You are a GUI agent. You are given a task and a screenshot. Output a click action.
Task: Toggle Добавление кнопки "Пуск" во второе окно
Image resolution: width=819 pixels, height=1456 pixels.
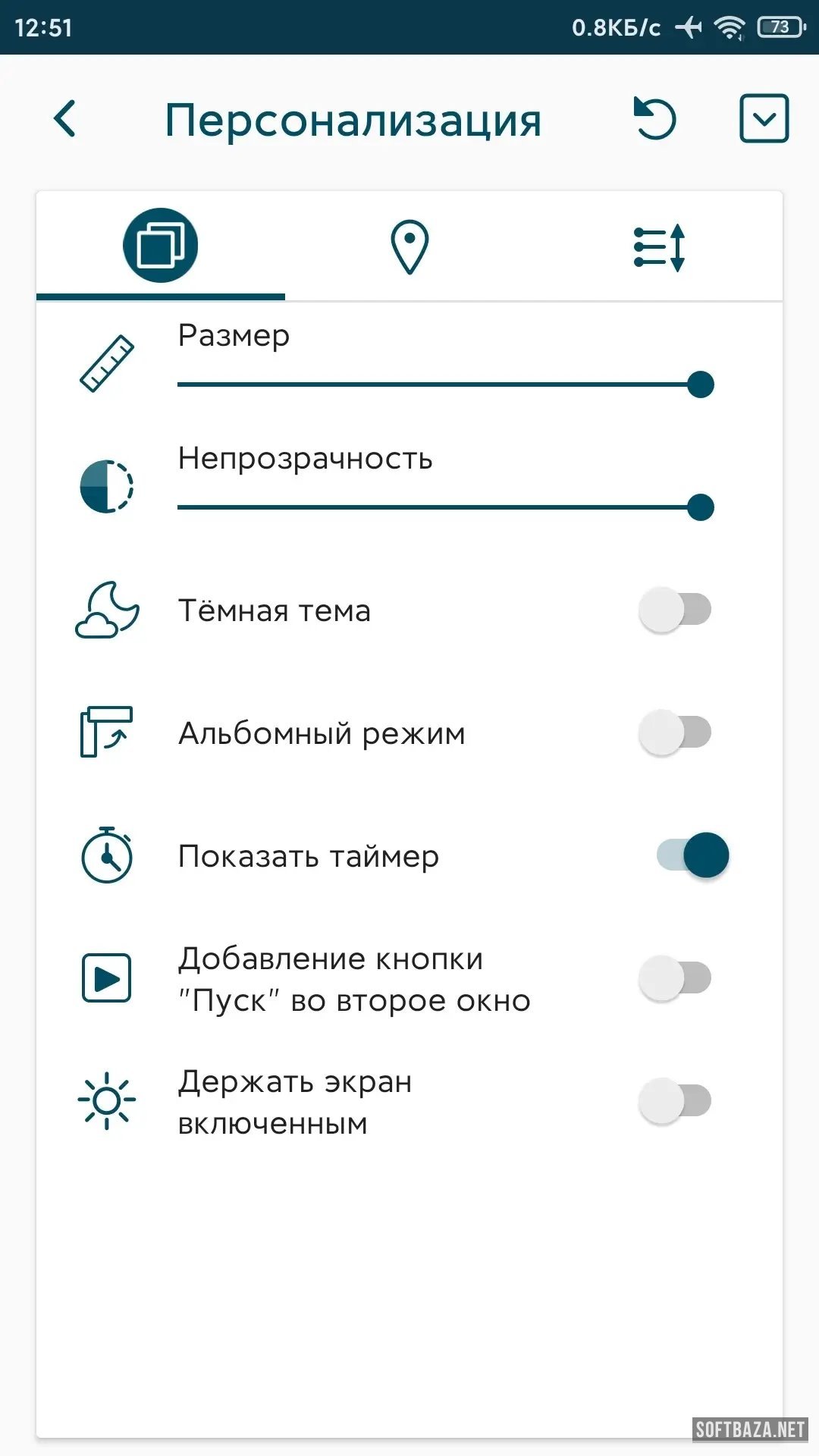675,978
